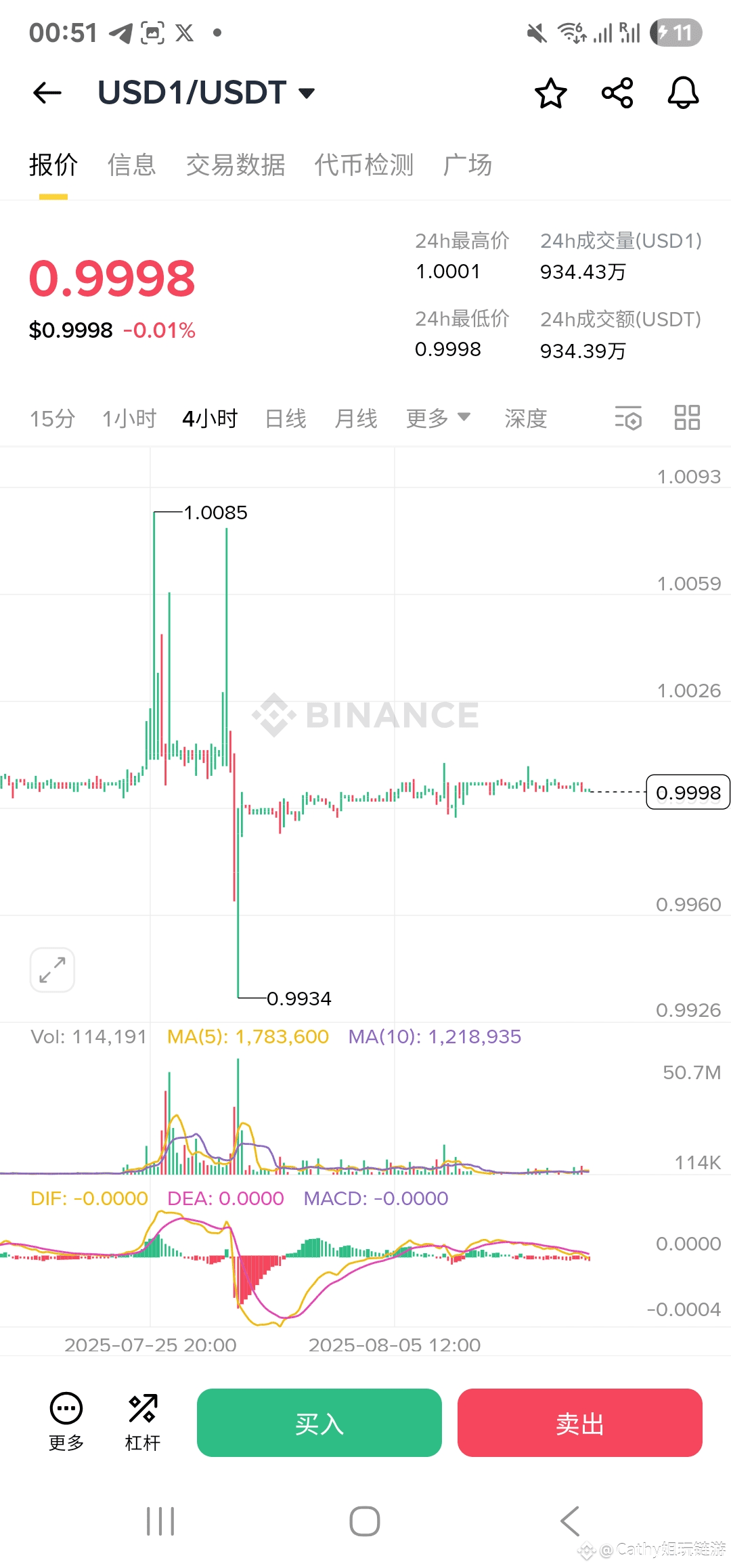Open the 广场 tab
Image resolution: width=731 pixels, height=1568 pixels.
point(468,165)
